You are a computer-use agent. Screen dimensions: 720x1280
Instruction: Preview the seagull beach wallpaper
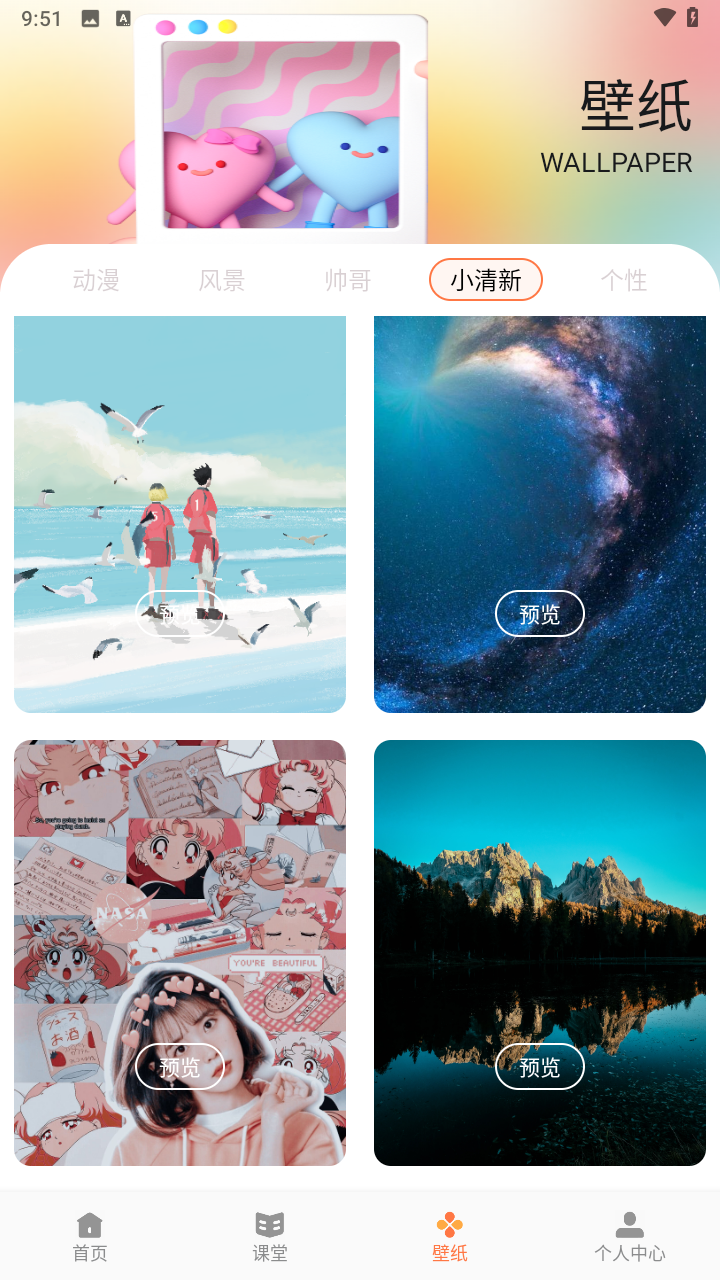tap(180, 614)
